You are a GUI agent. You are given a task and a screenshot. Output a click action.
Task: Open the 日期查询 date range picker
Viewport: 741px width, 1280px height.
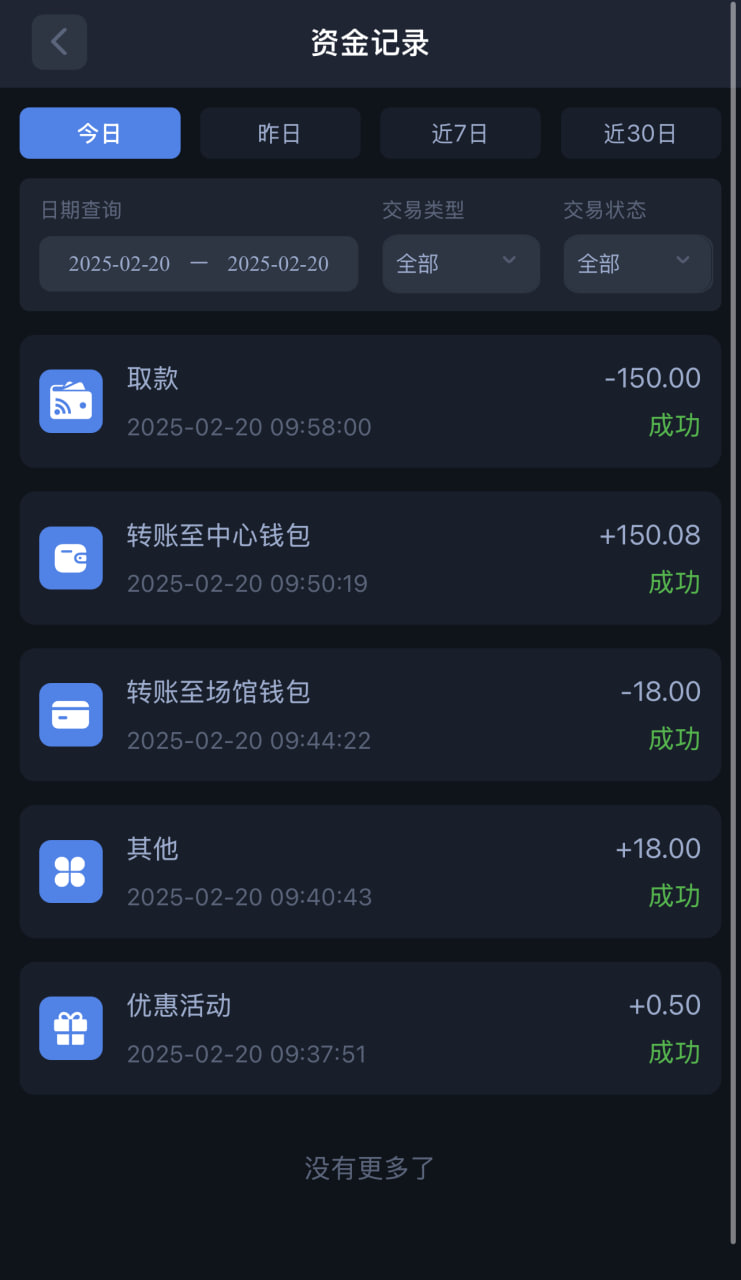[199, 264]
